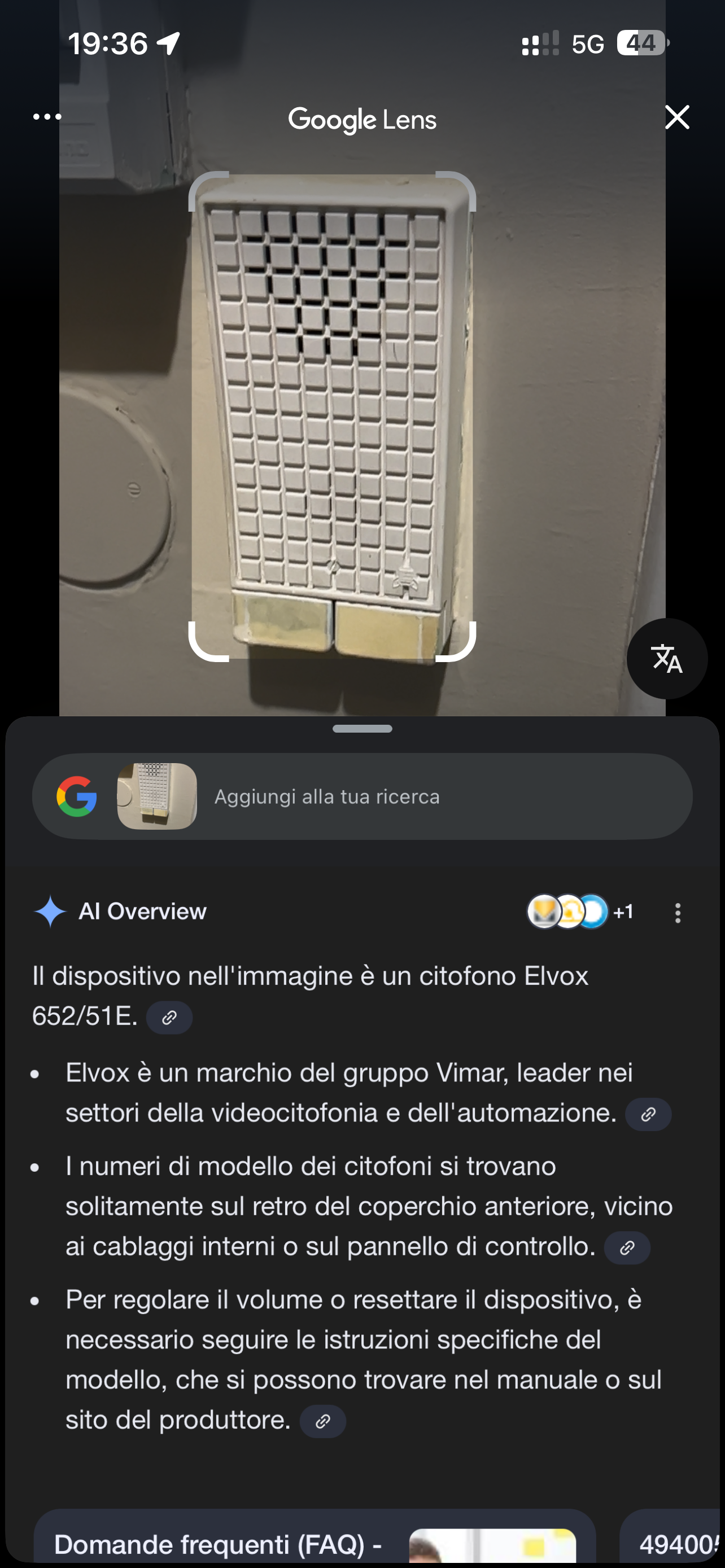Open the AI Overview options menu

coord(678,913)
